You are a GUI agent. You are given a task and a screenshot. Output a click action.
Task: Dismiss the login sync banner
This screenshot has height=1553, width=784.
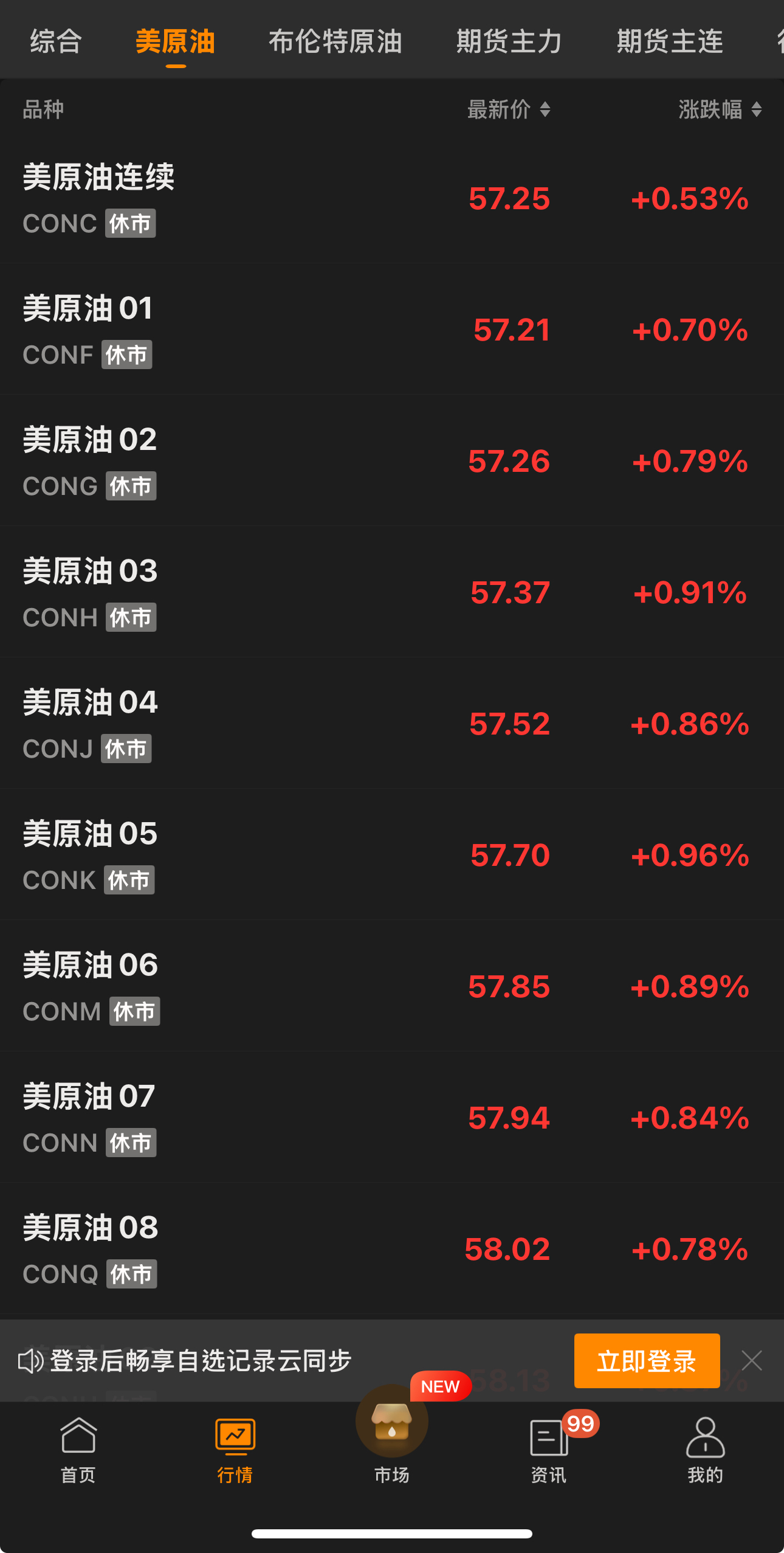click(752, 1361)
